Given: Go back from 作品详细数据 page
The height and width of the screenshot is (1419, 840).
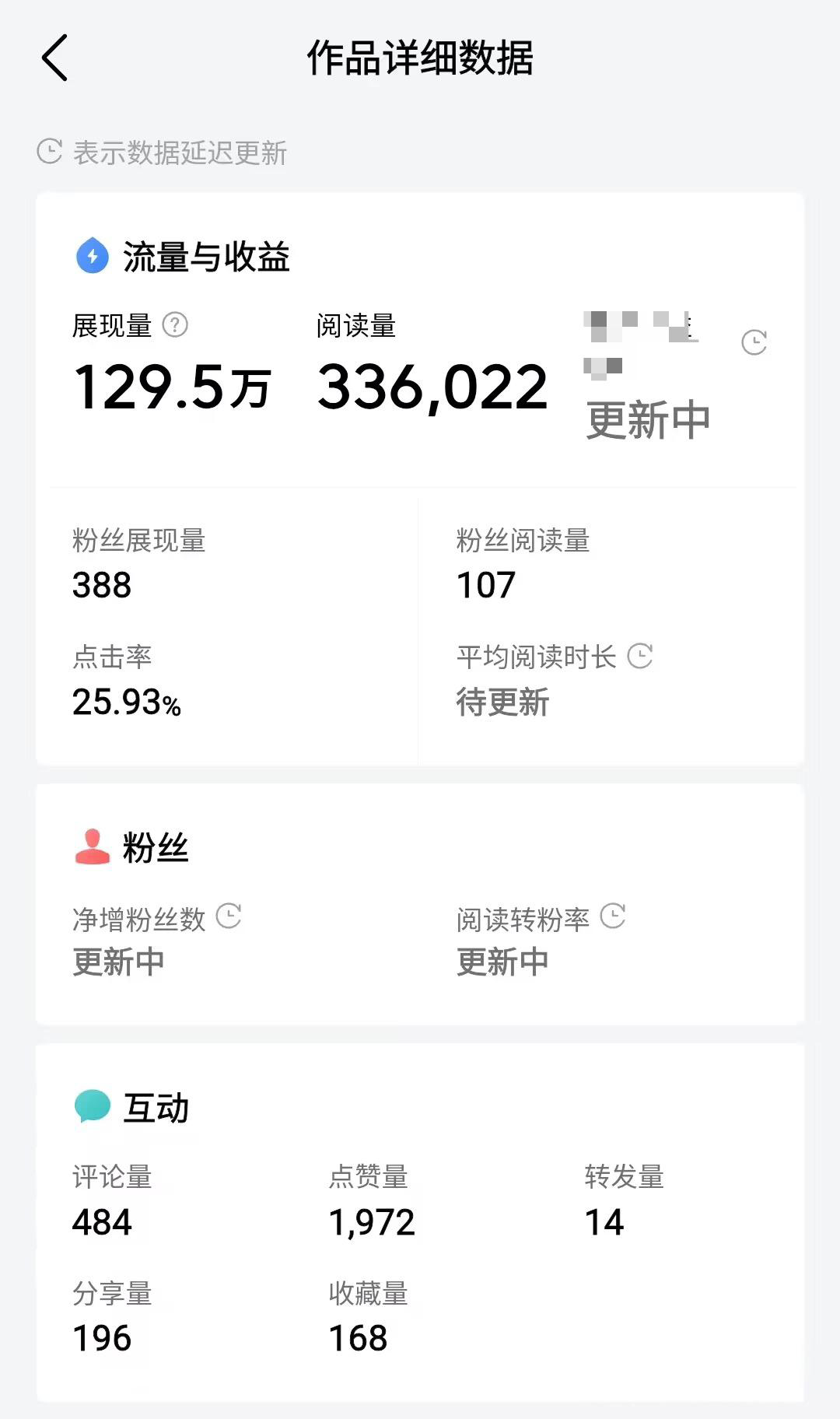Looking at the screenshot, I should click(54, 58).
